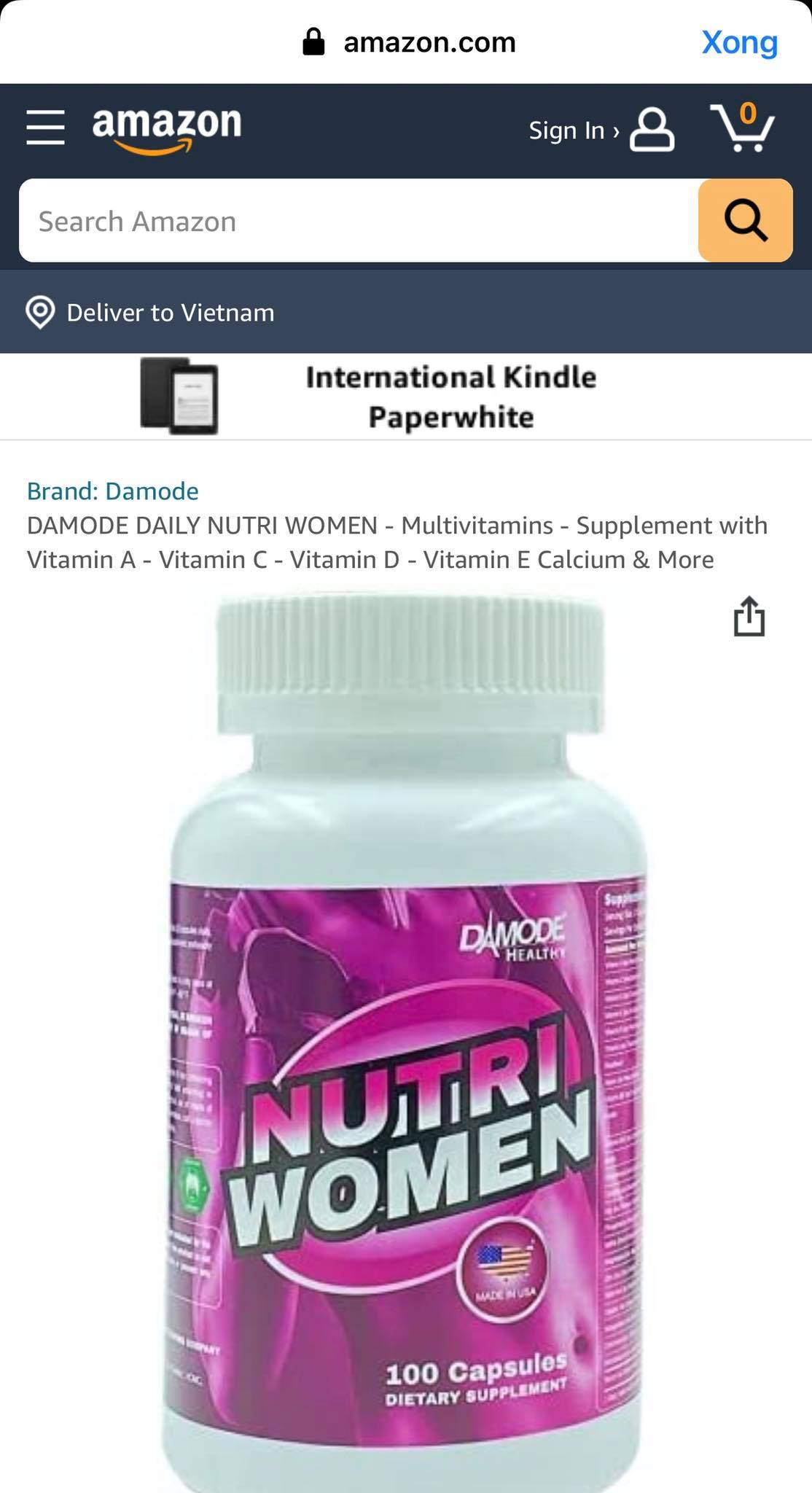Tap Xong to close the browser view
Viewport: 812px width, 1493px height.
point(739,42)
